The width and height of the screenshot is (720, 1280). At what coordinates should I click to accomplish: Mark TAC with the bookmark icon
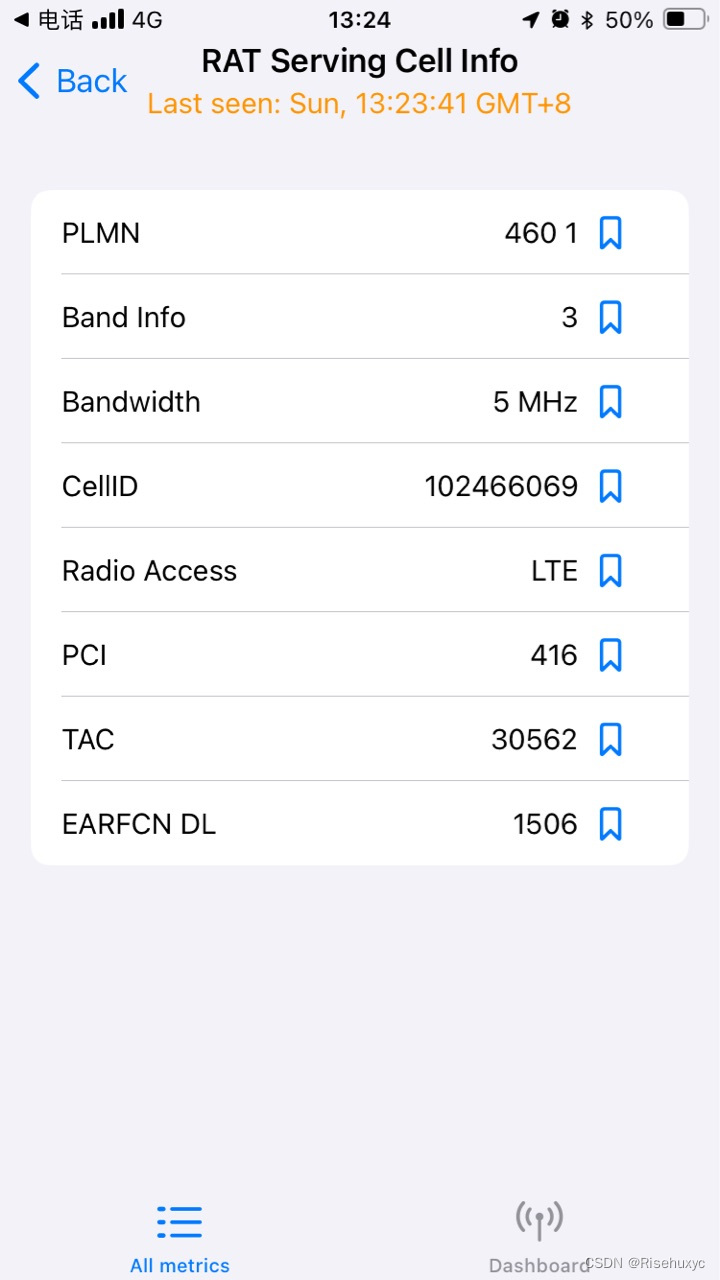610,740
